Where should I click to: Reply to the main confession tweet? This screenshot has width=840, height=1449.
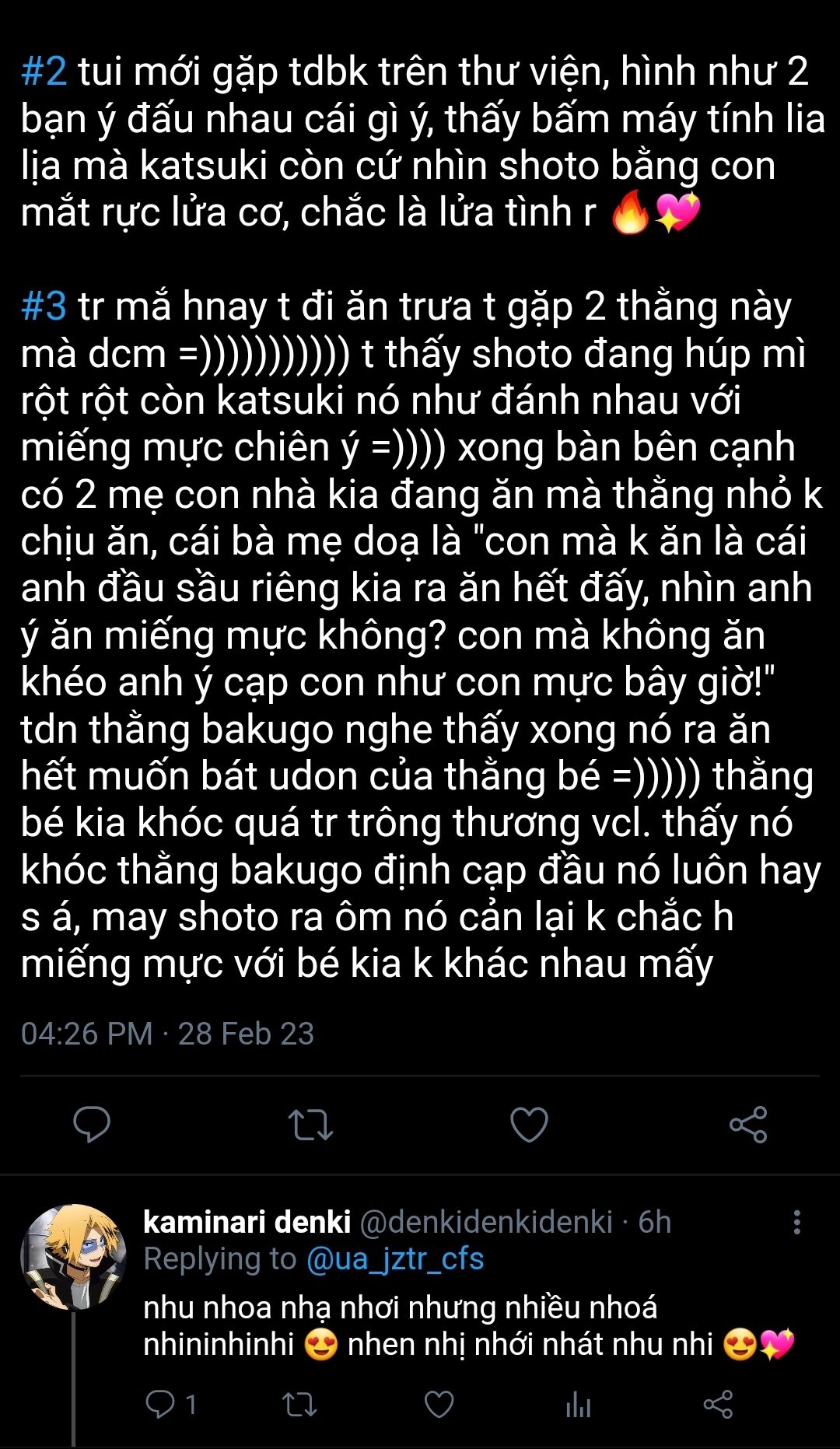tap(92, 1124)
